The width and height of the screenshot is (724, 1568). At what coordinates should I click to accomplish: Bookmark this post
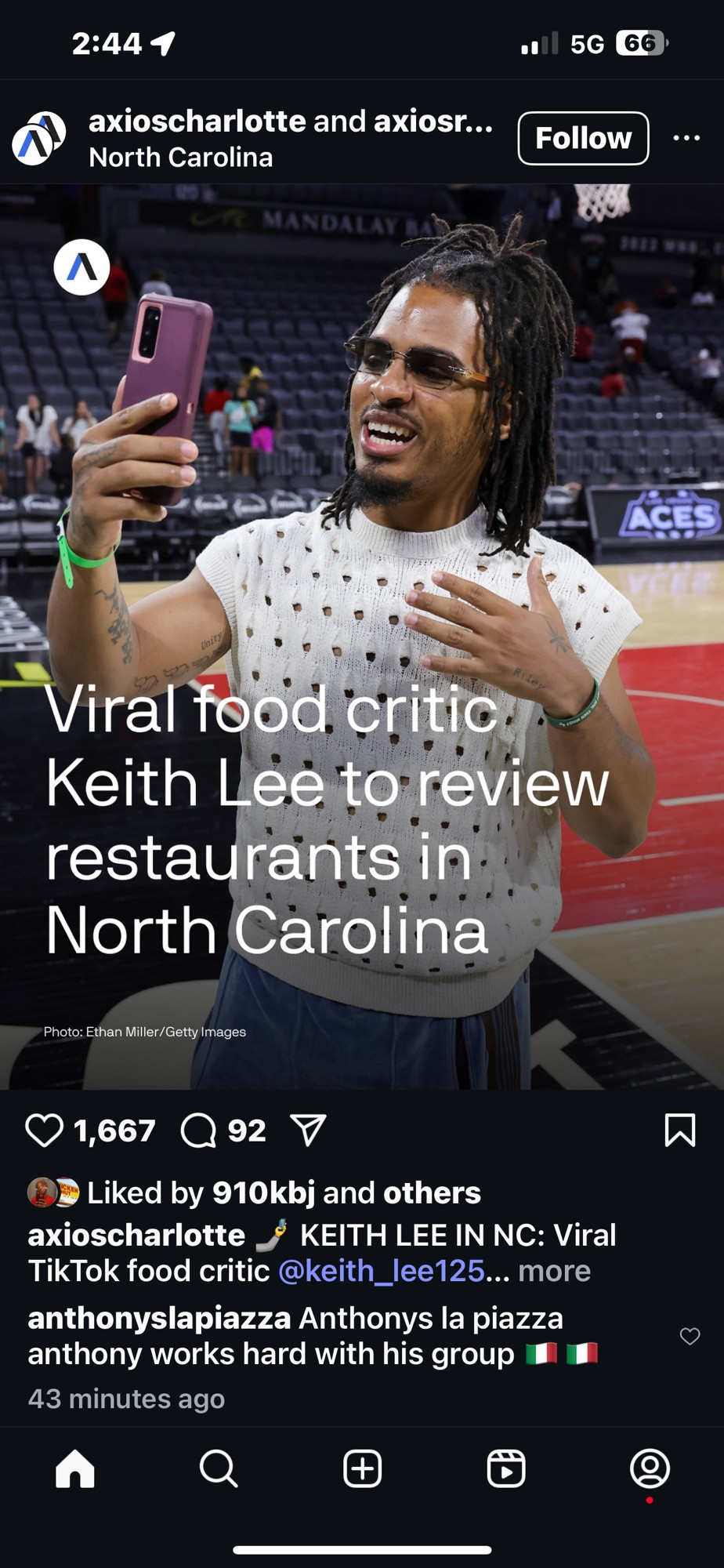click(679, 1131)
